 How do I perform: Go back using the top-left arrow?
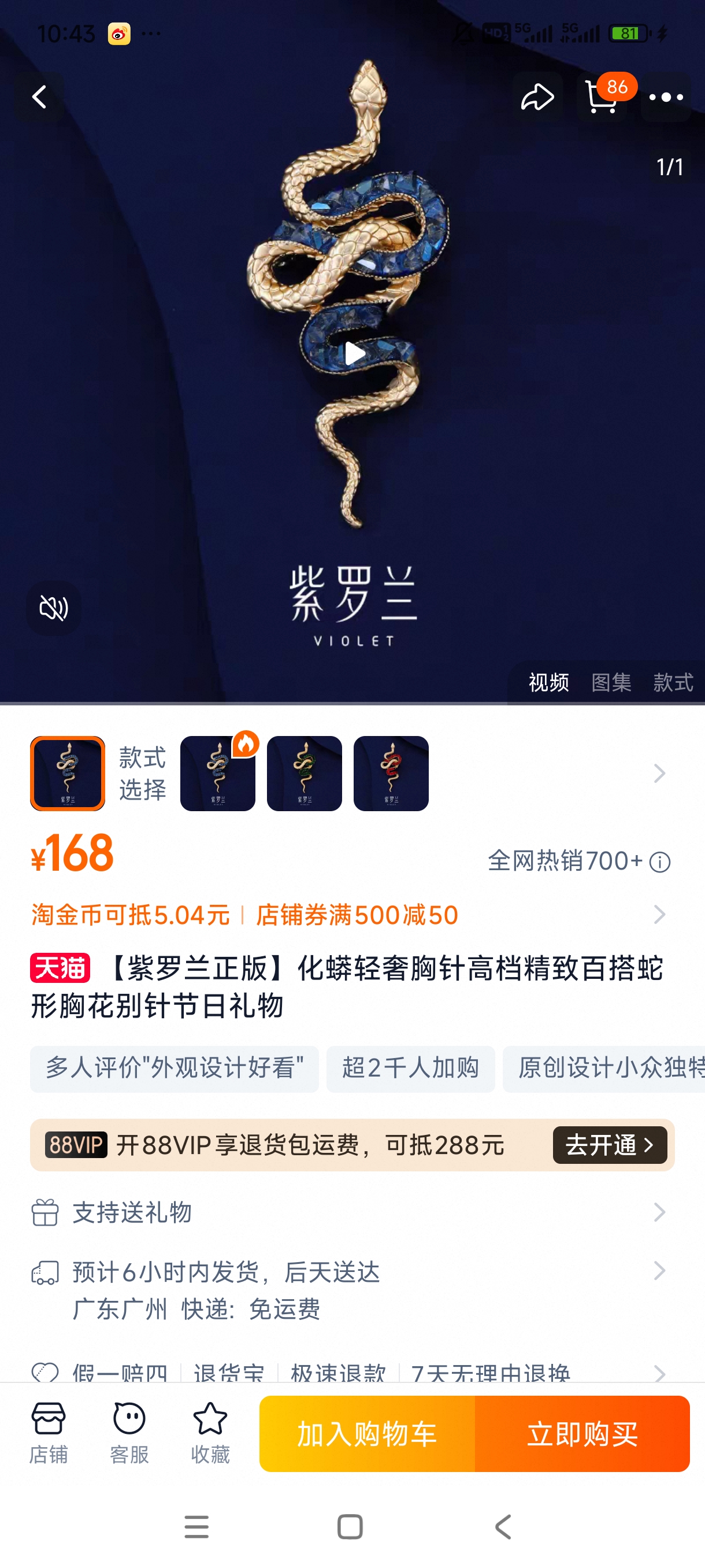click(x=39, y=97)
